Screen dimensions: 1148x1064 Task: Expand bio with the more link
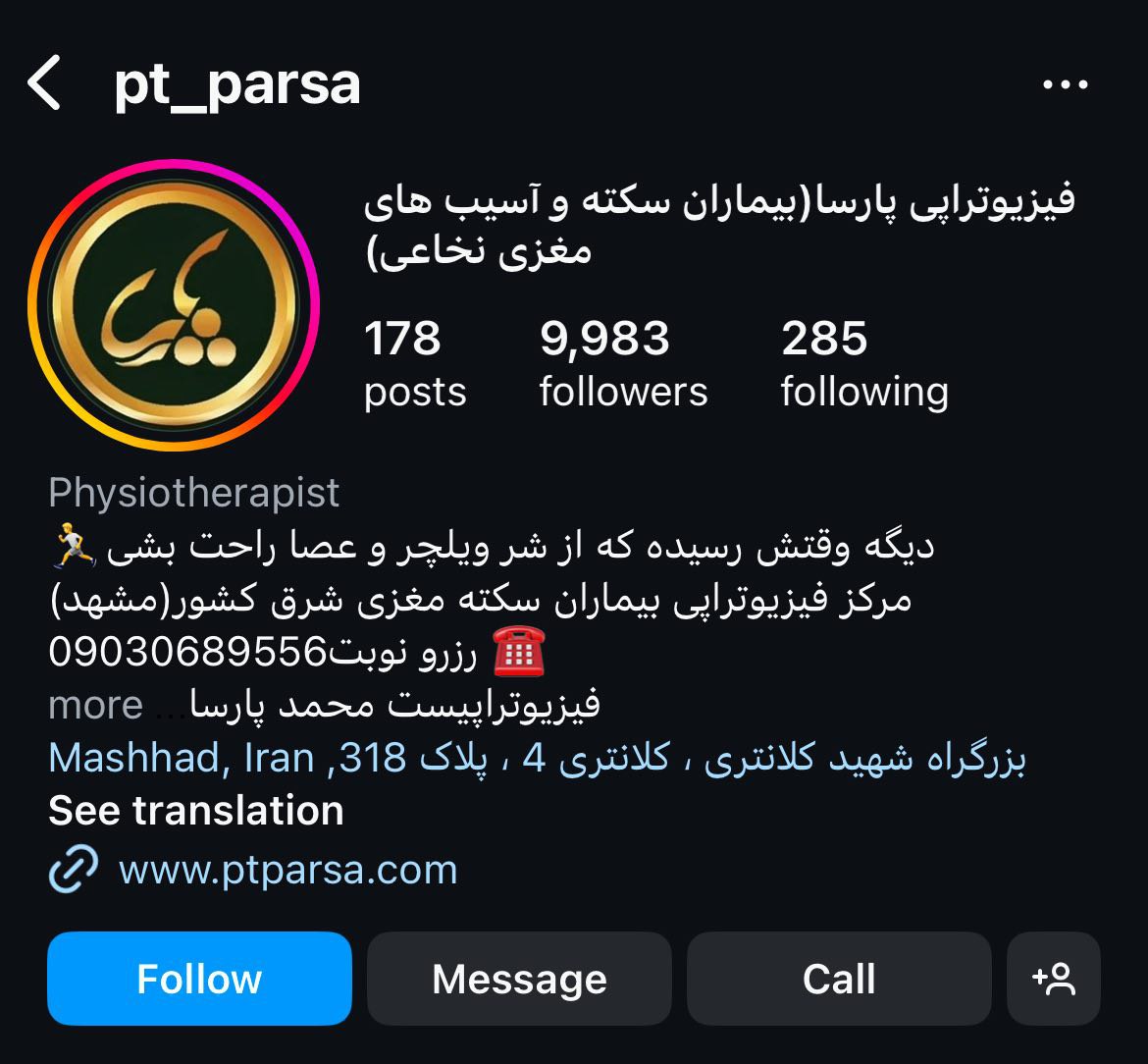(95, 705)
